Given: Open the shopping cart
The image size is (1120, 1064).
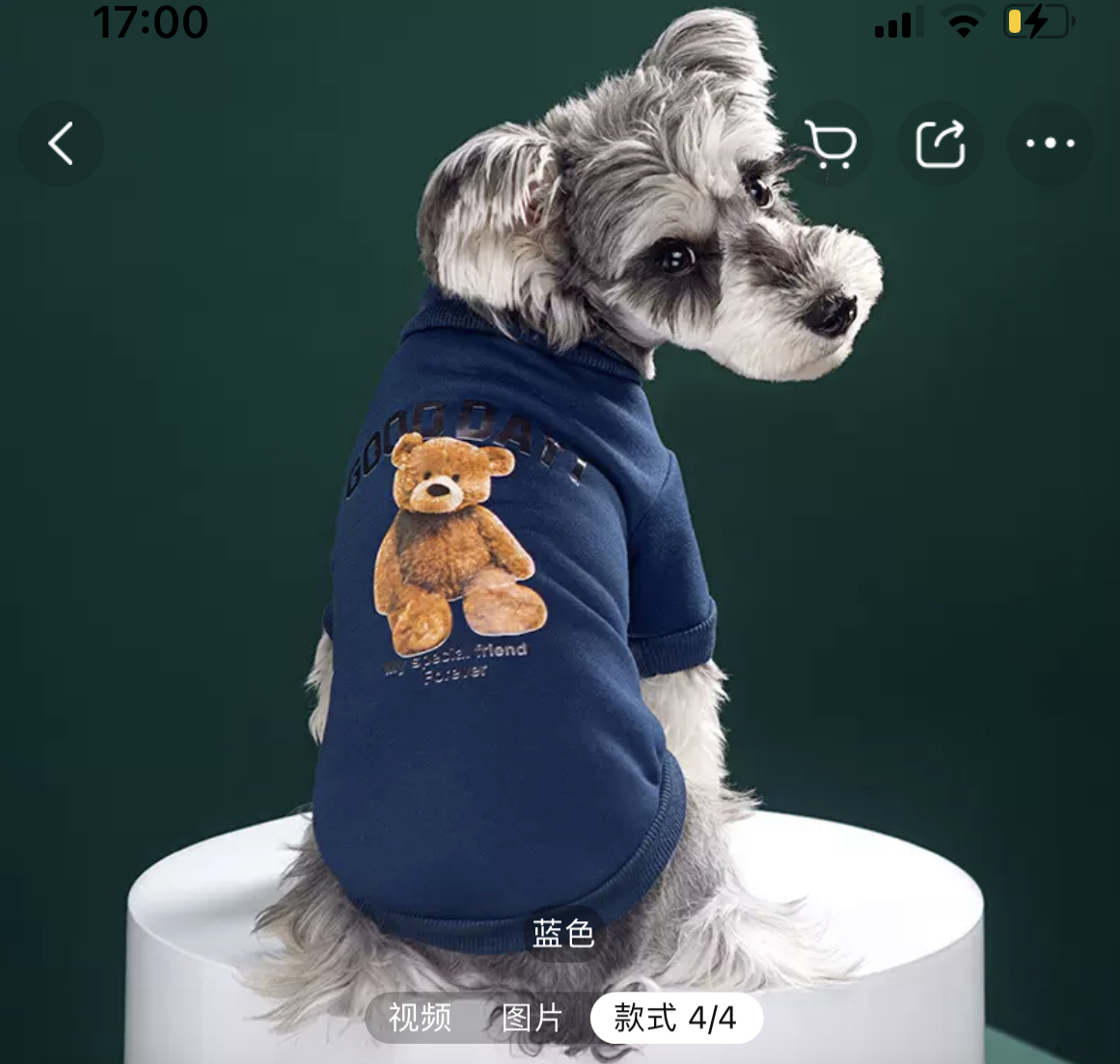Looking at the screenshot, I should pos(831,145).
